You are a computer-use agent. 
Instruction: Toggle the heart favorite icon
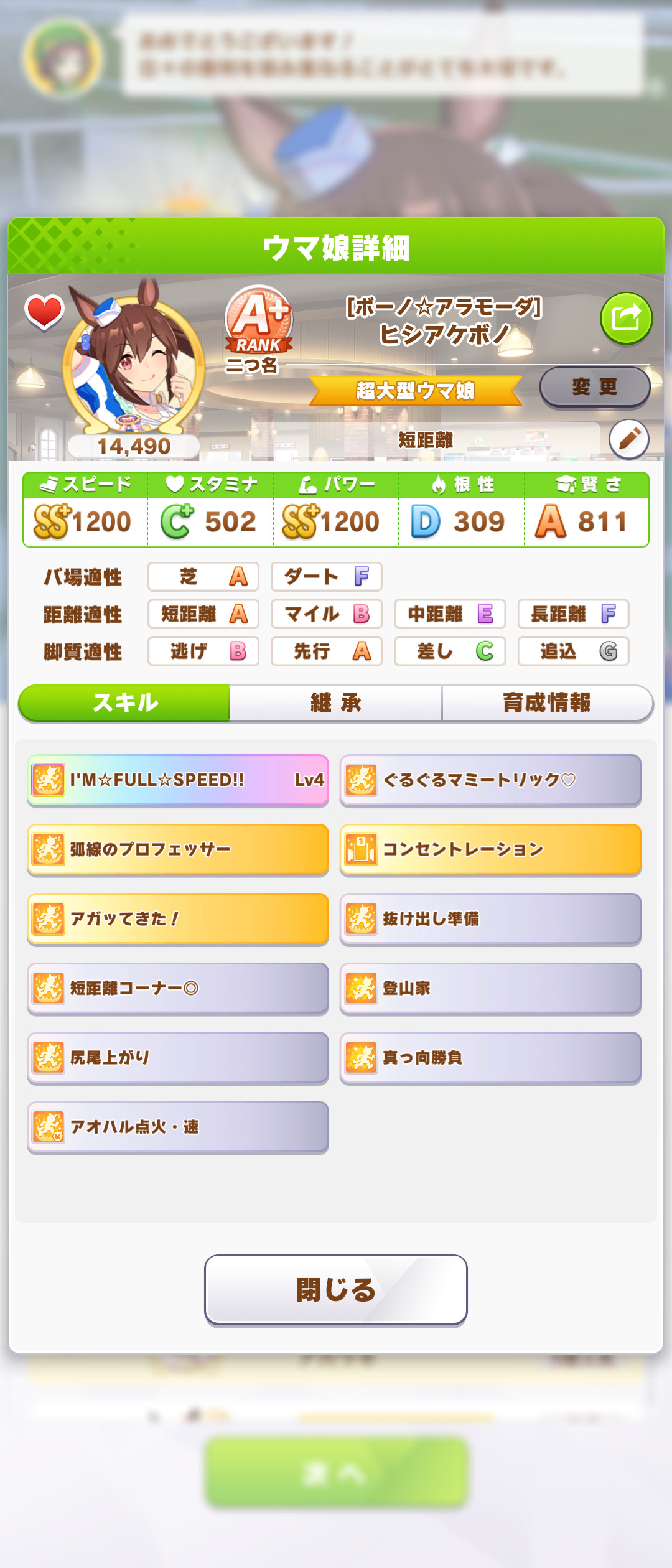[44, 311]
